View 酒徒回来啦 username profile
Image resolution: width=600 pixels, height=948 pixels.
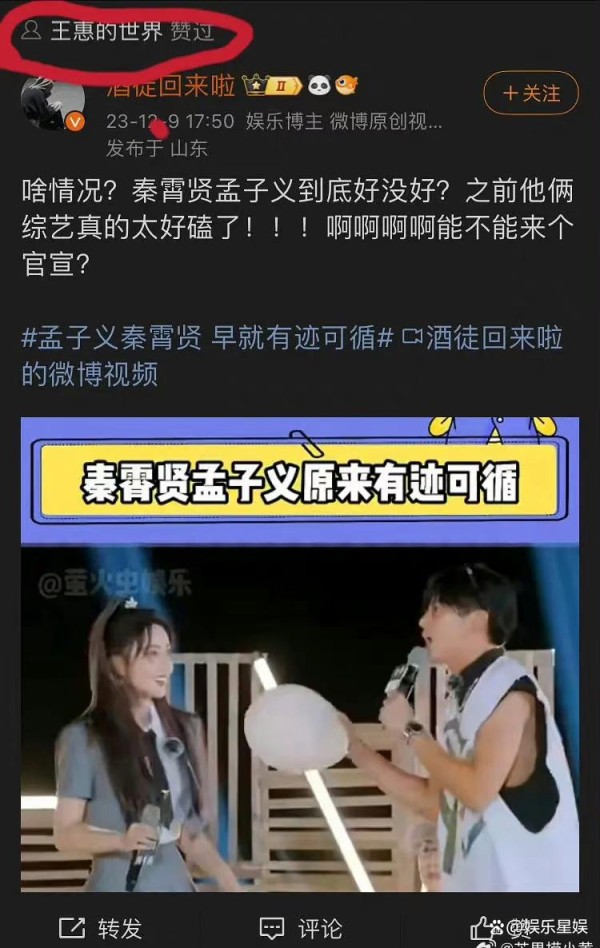(171, 86)
